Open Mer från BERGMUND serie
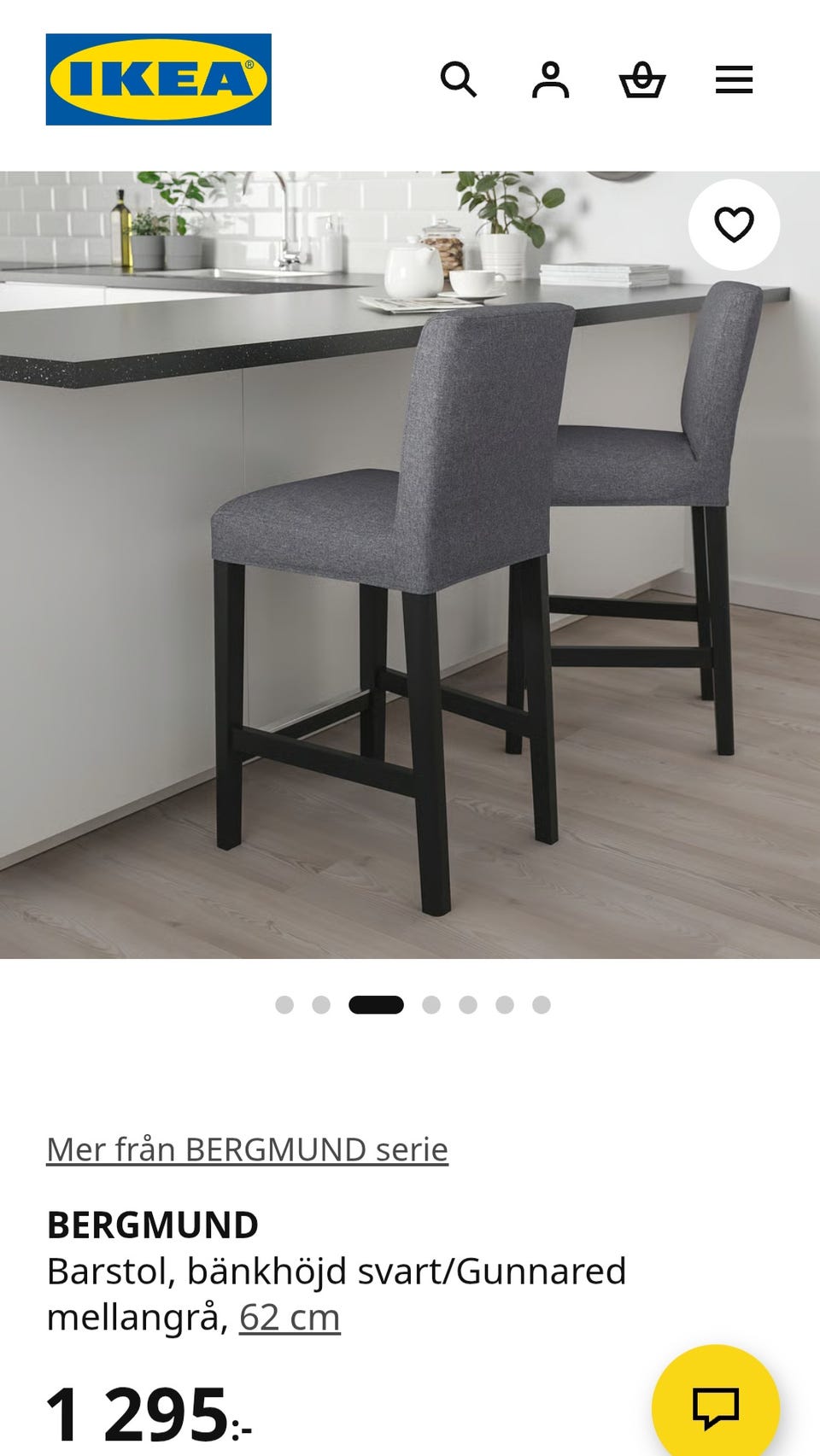This screenshot has height=1456, width=820. pyautogui.click(x=246, y=1149)
